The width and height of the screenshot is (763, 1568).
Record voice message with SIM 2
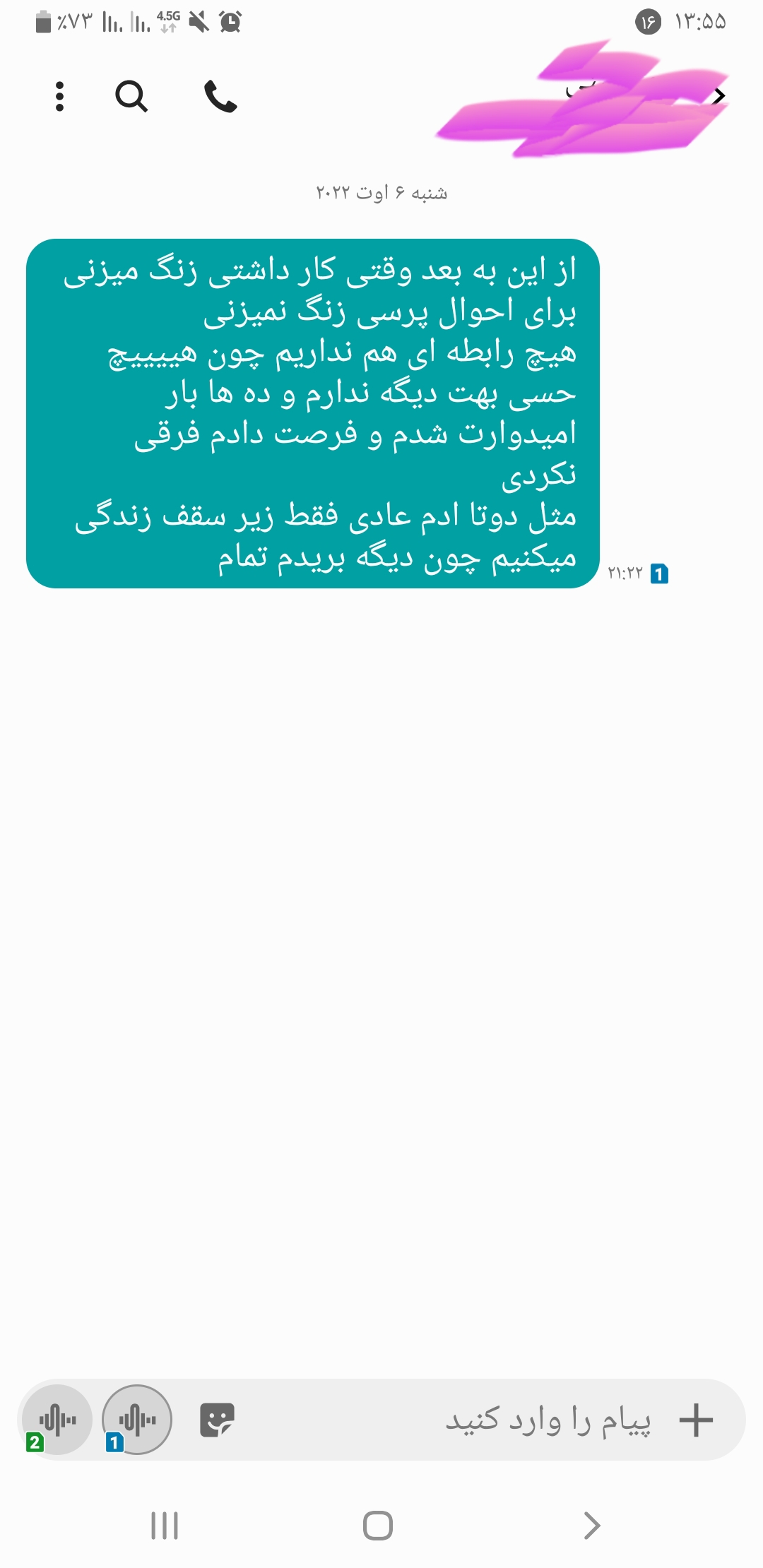[x=57, y=1420]
